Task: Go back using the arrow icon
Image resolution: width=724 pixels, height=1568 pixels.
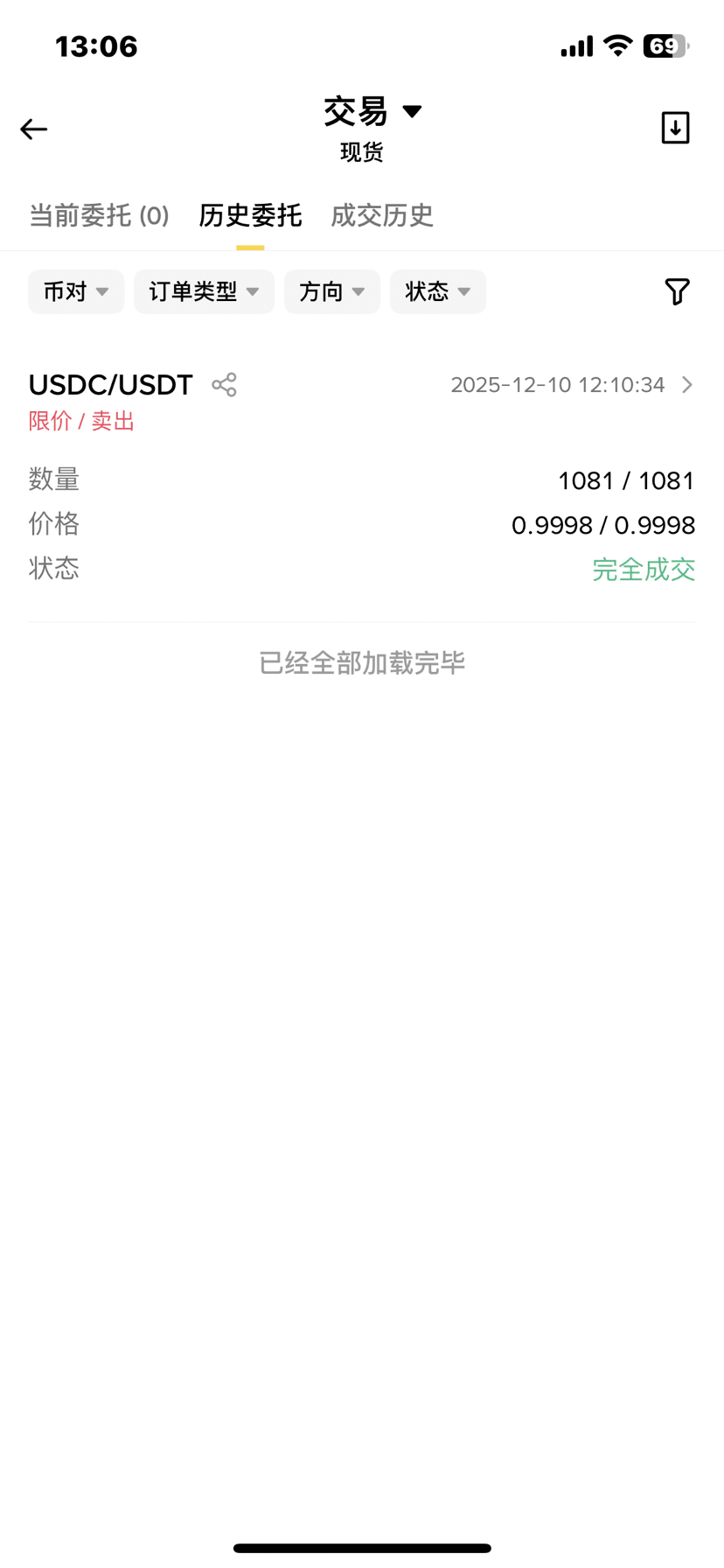Action: click(34, 129)
